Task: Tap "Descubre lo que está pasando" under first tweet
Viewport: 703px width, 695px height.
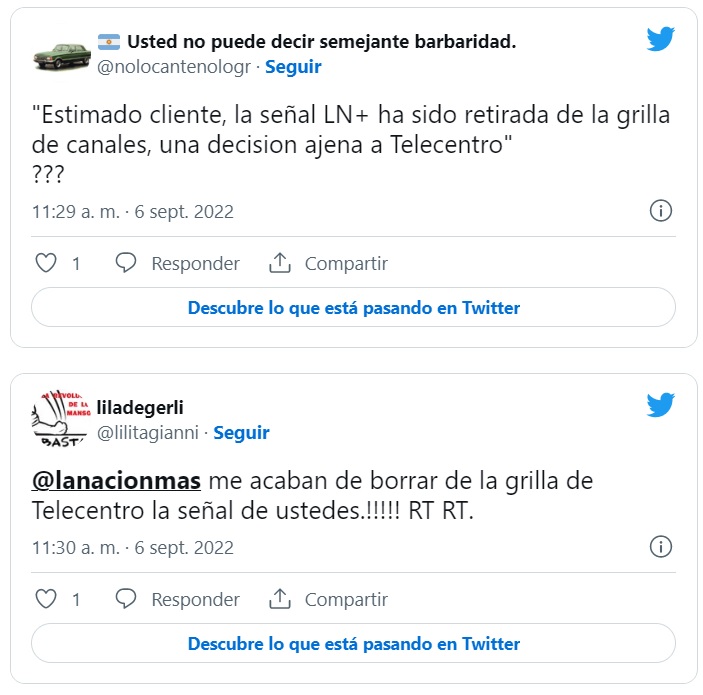Action: coord(353,308)
